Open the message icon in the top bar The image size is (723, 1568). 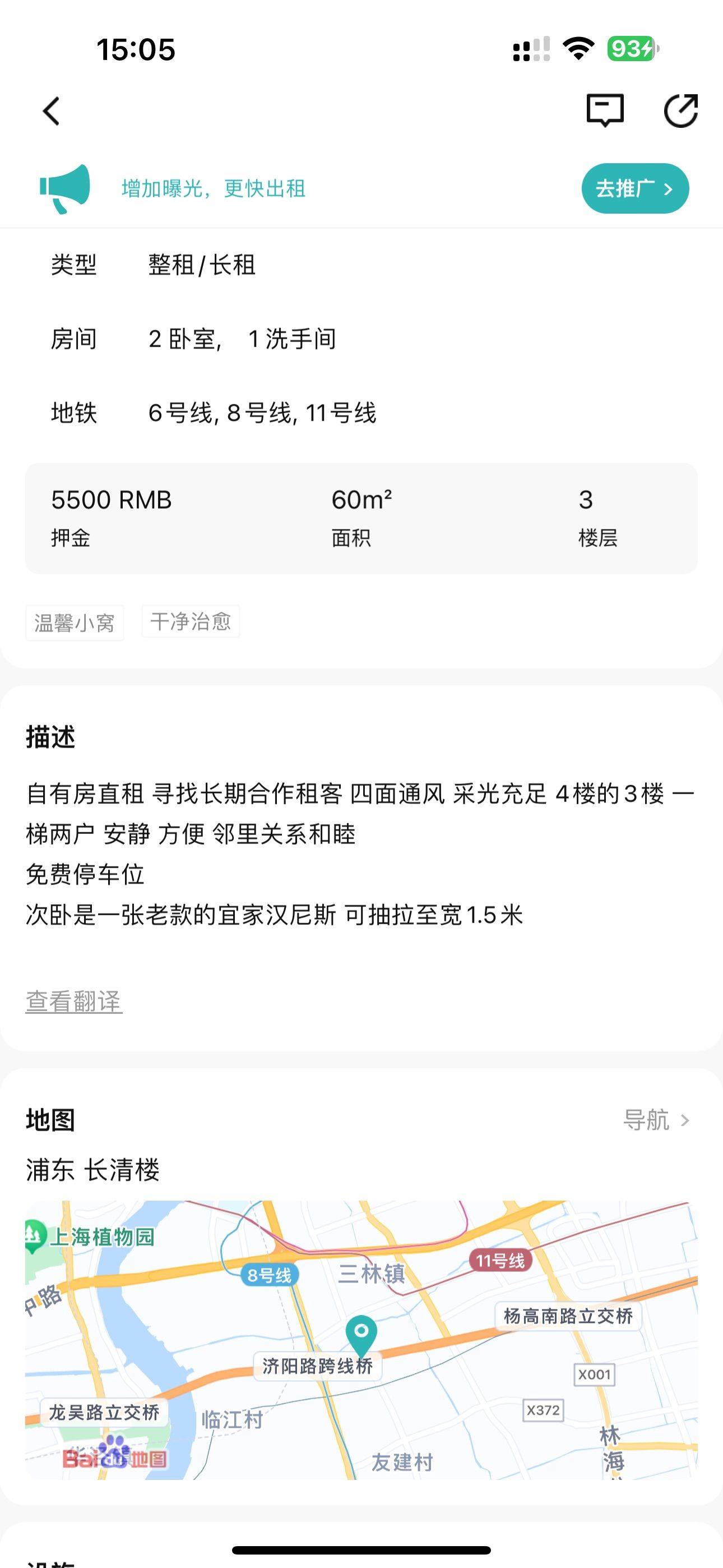pyautogui.click(x=605, y=111)
